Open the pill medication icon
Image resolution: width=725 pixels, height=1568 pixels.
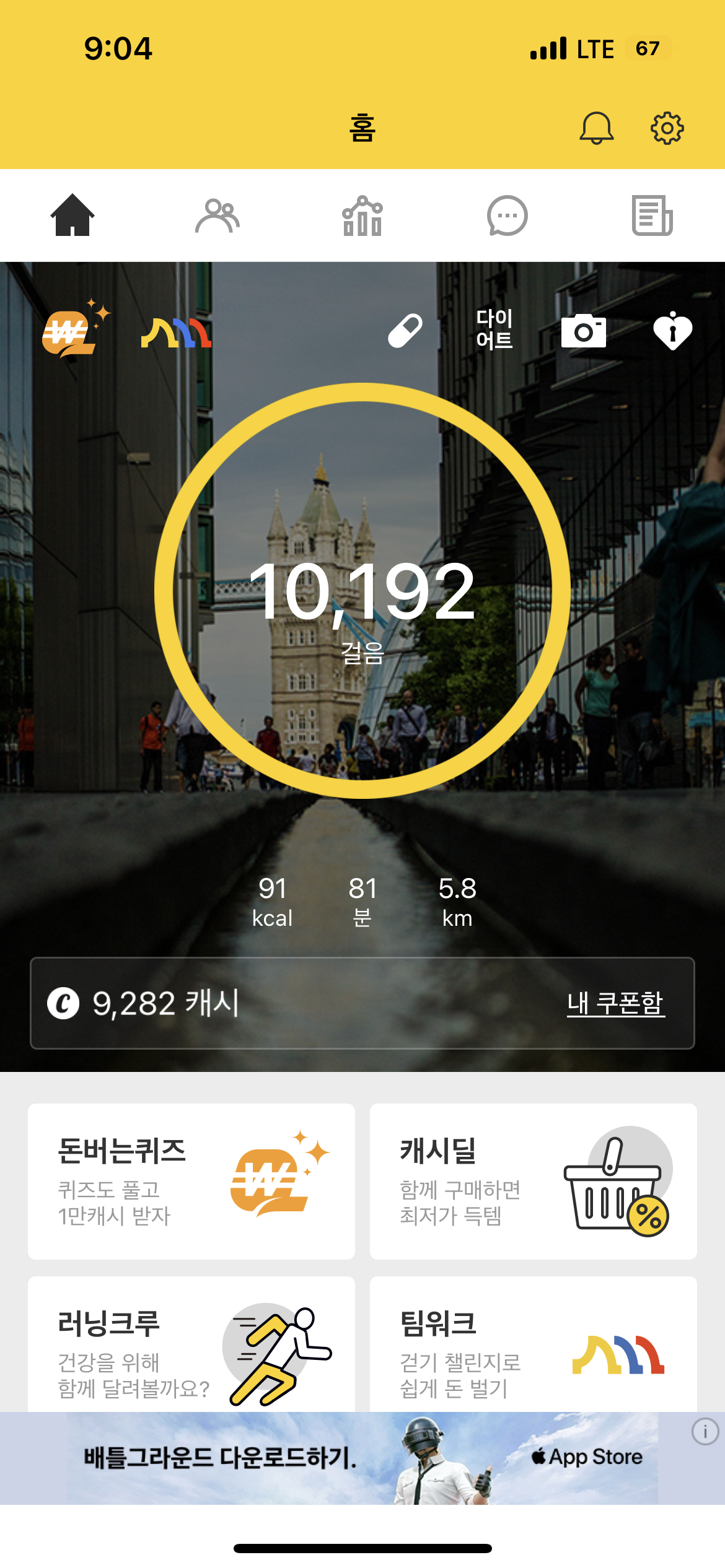click(x=405, y=330)
